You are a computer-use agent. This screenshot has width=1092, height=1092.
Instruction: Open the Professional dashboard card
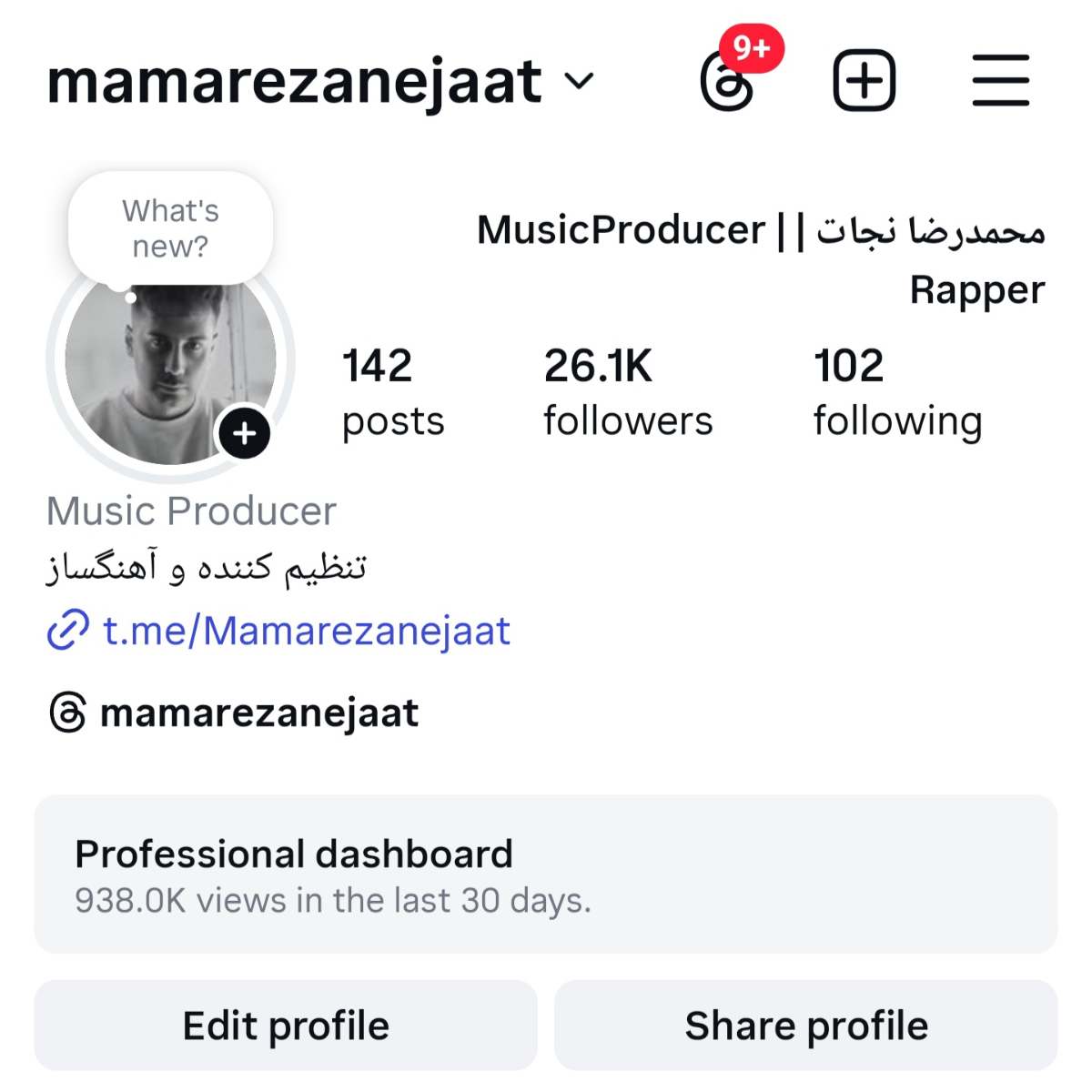click(x=546, y=875)
